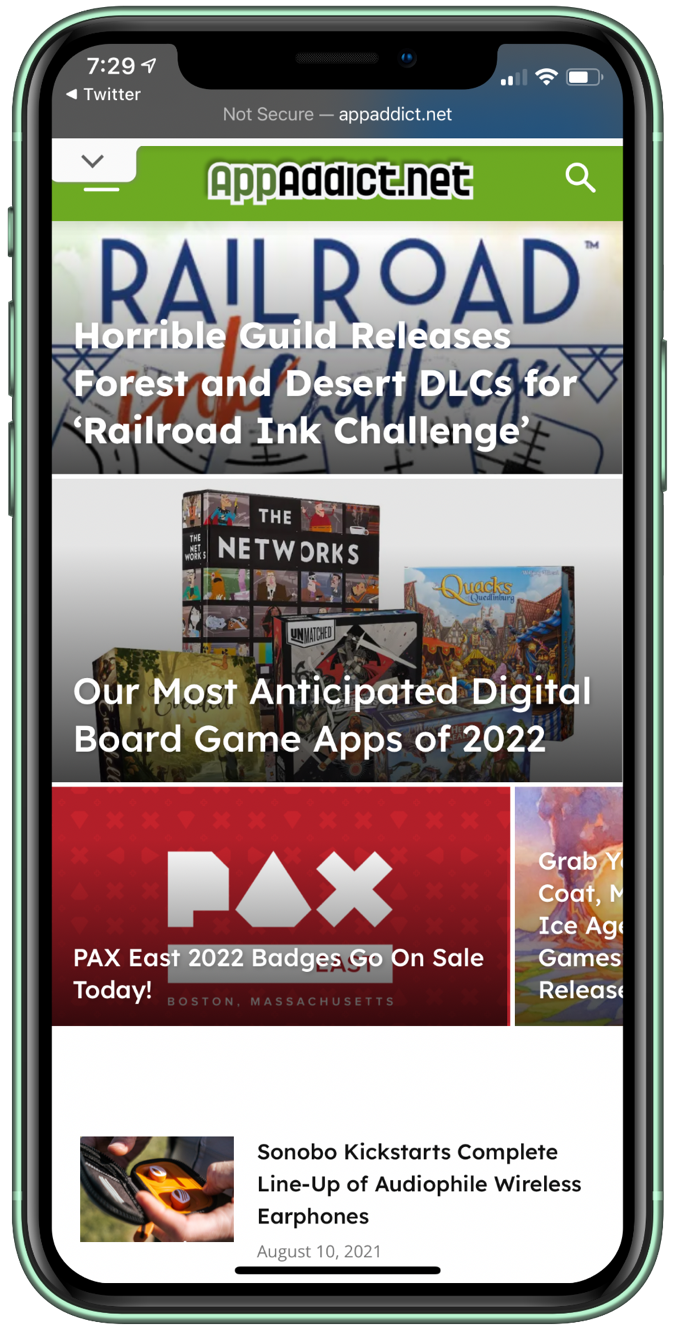
Task: Read Most Anticipated Digital Board Game Apps
Action: 332,715
